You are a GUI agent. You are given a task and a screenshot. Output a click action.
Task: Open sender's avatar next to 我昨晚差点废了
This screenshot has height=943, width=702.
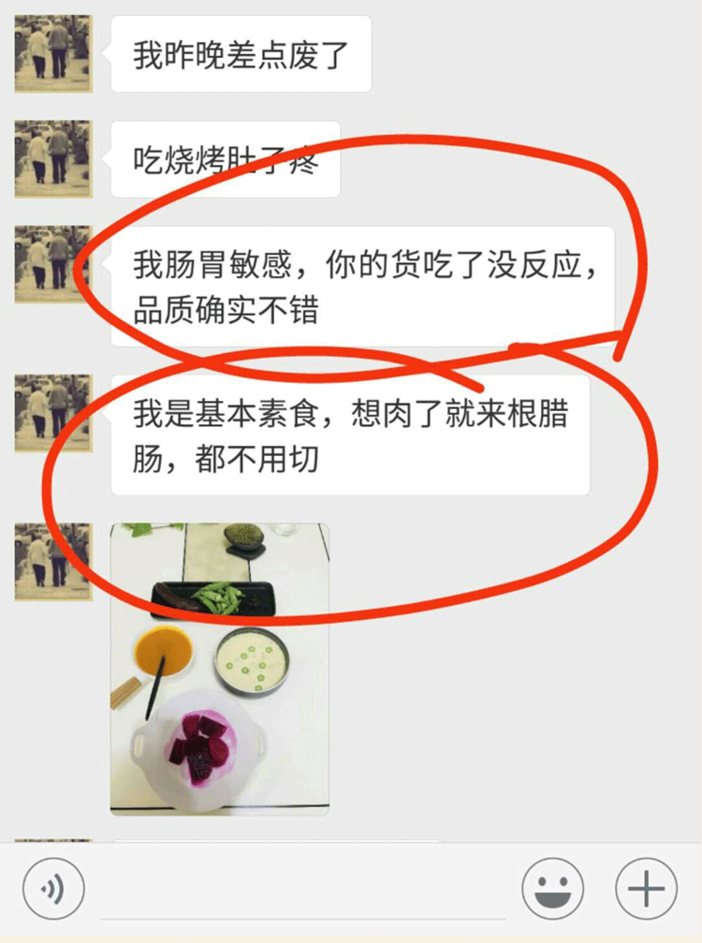[x=53, y=54]
